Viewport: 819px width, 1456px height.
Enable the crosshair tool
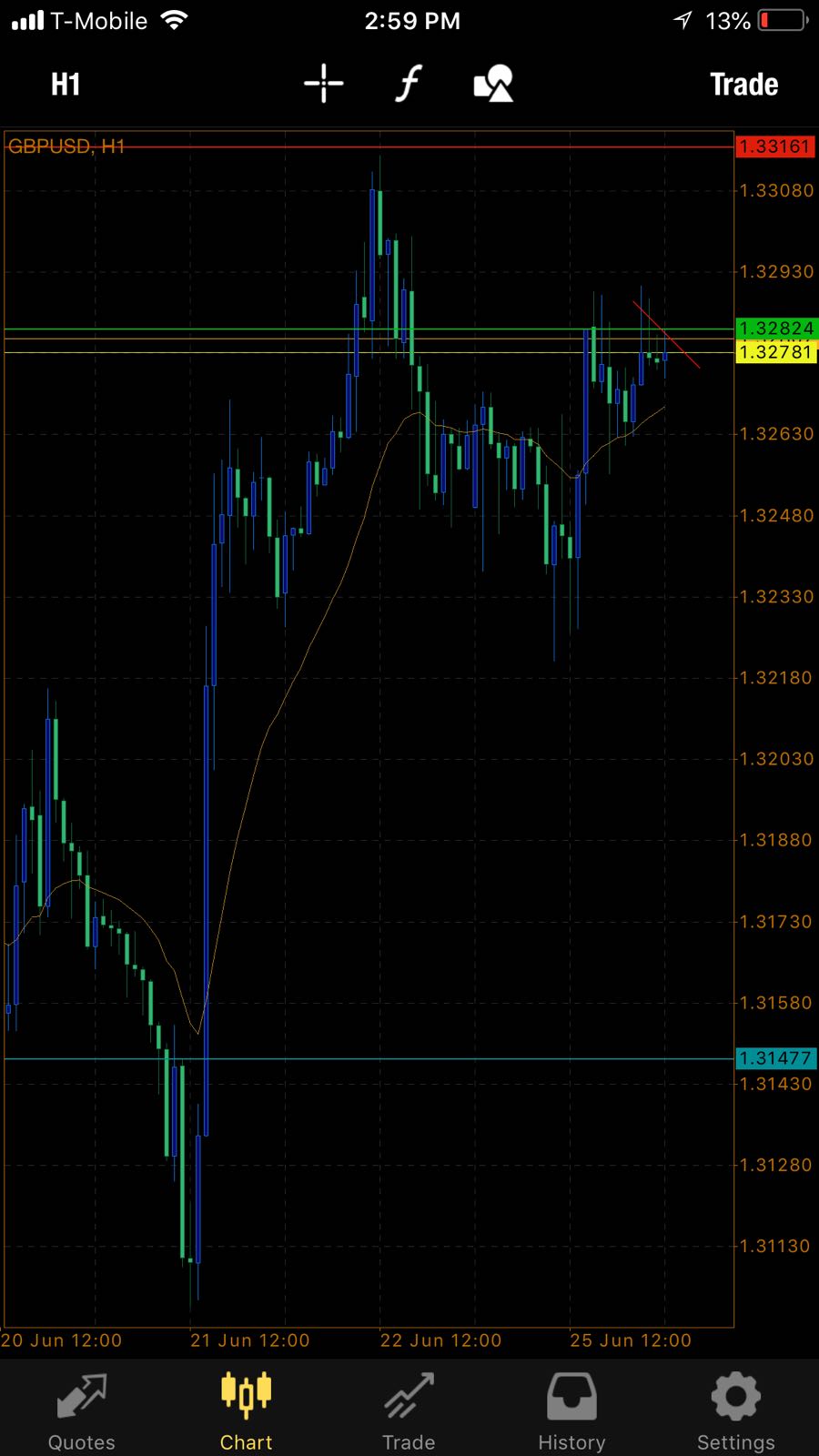pyautogui.click(x=323, y=85)
